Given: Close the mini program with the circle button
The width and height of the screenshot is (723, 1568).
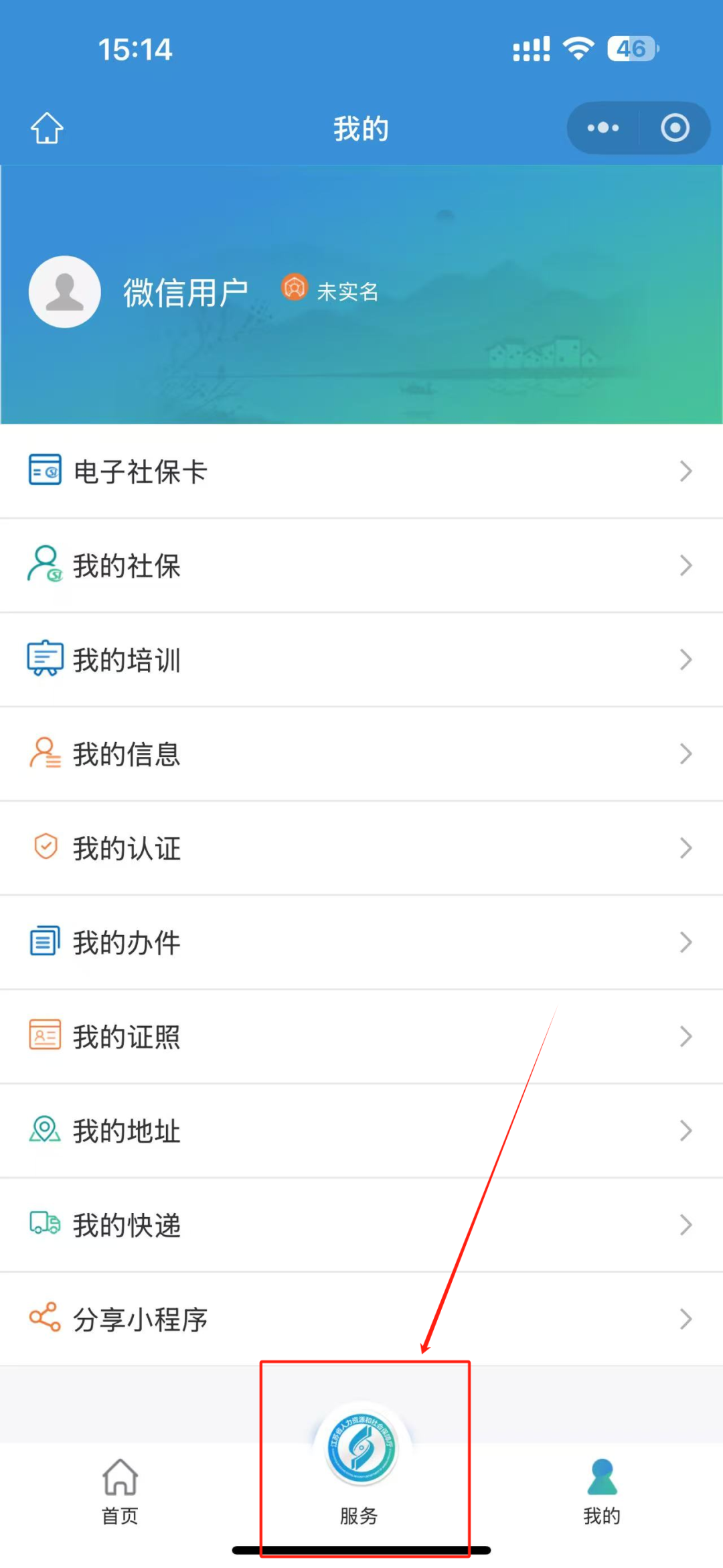Looking at the screenshot, I should tap(675, 127).
